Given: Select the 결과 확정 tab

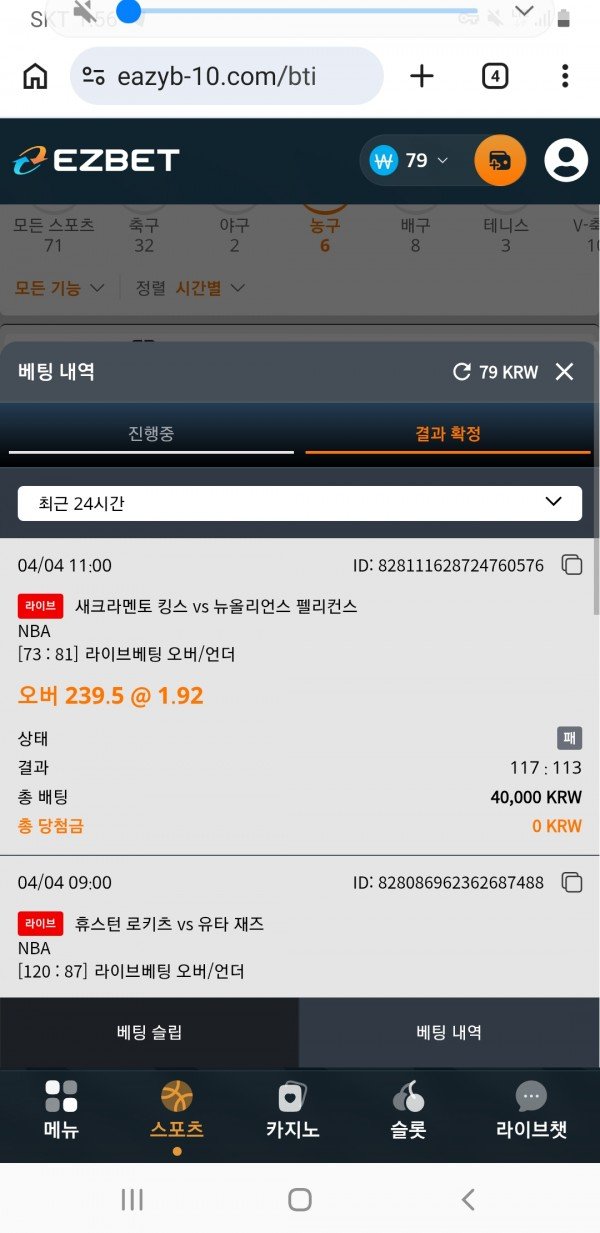Looking at the screenshot, I should pos(448,434).
